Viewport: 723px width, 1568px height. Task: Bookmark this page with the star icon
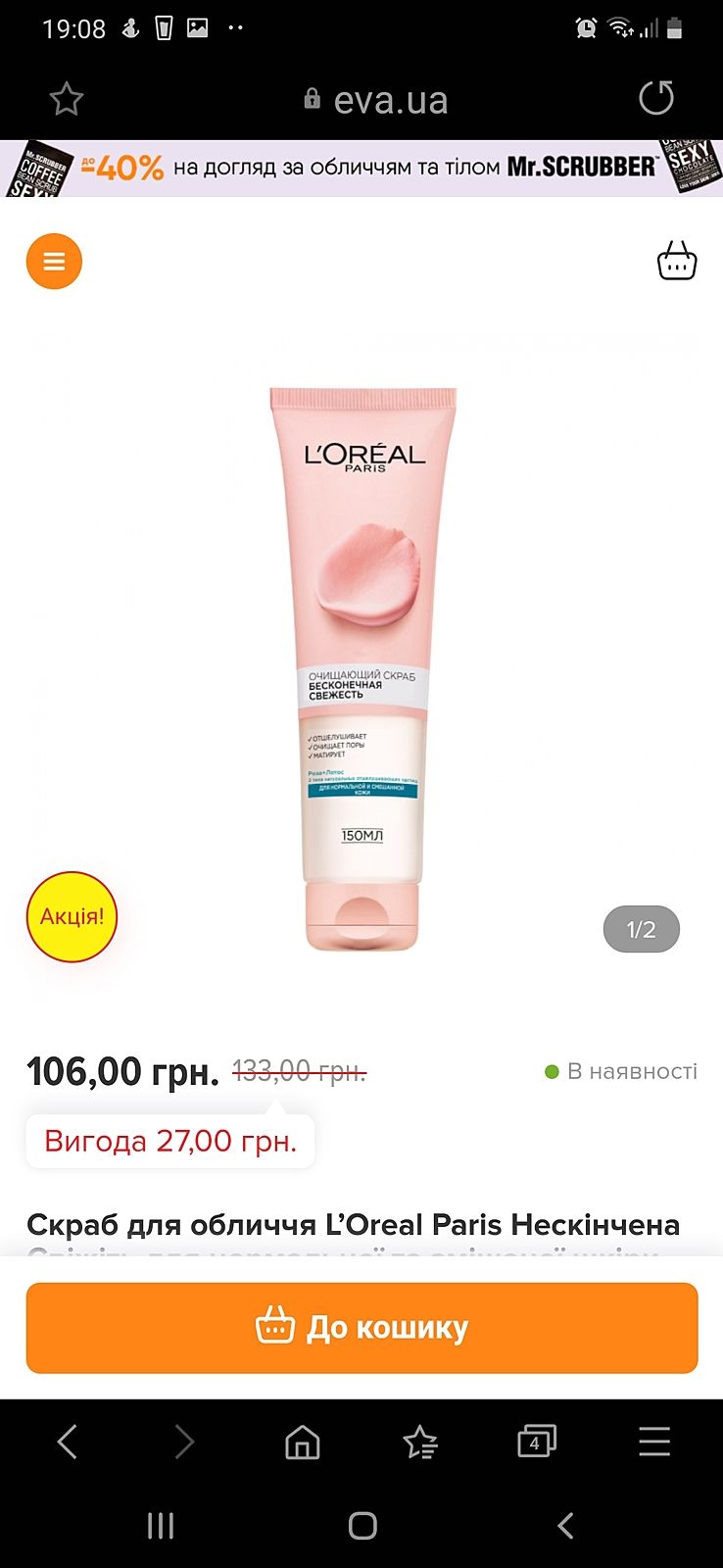[x=67, y=99]
